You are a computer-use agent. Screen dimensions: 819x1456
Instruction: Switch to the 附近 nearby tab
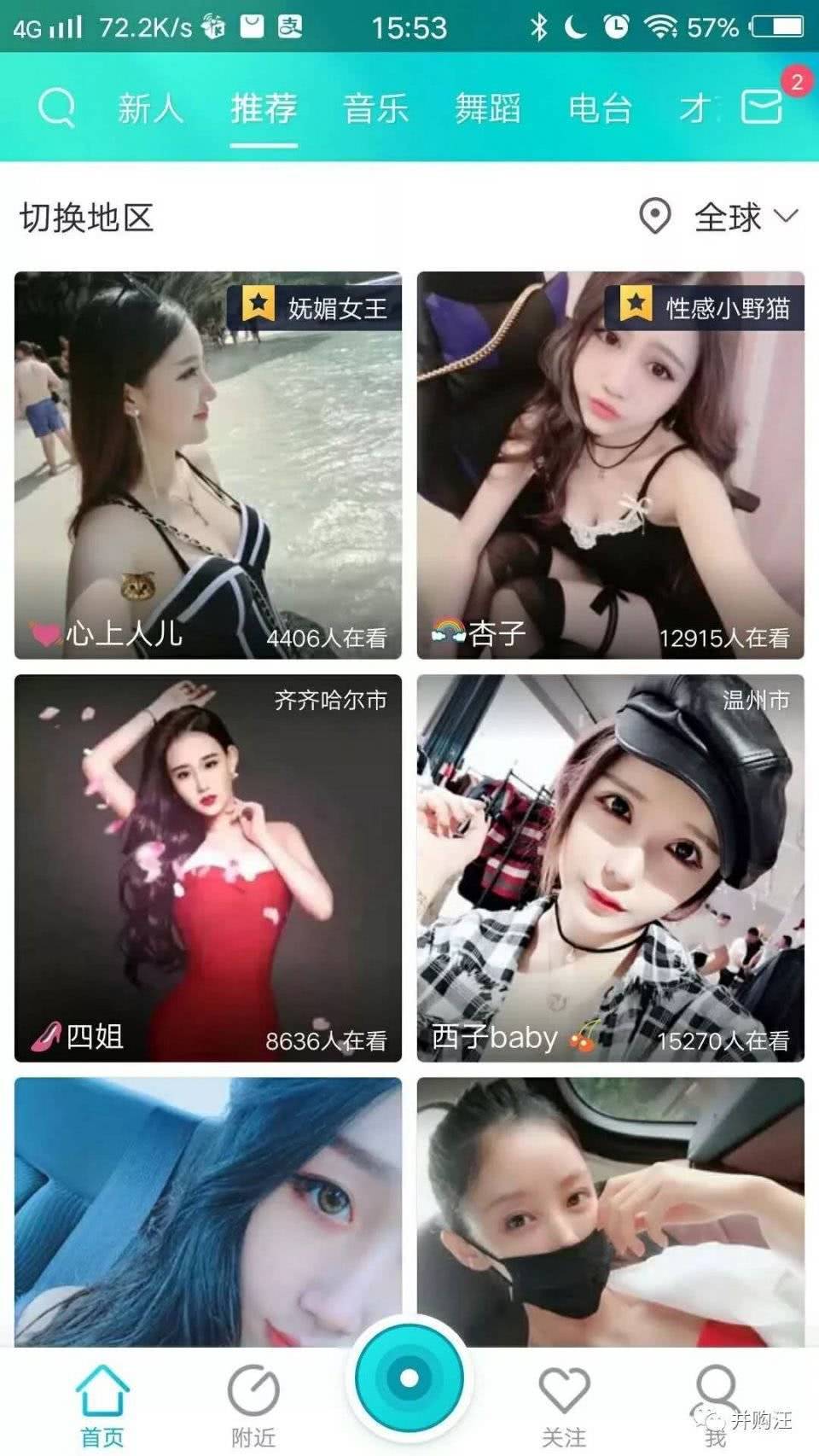coord(253,1405)
